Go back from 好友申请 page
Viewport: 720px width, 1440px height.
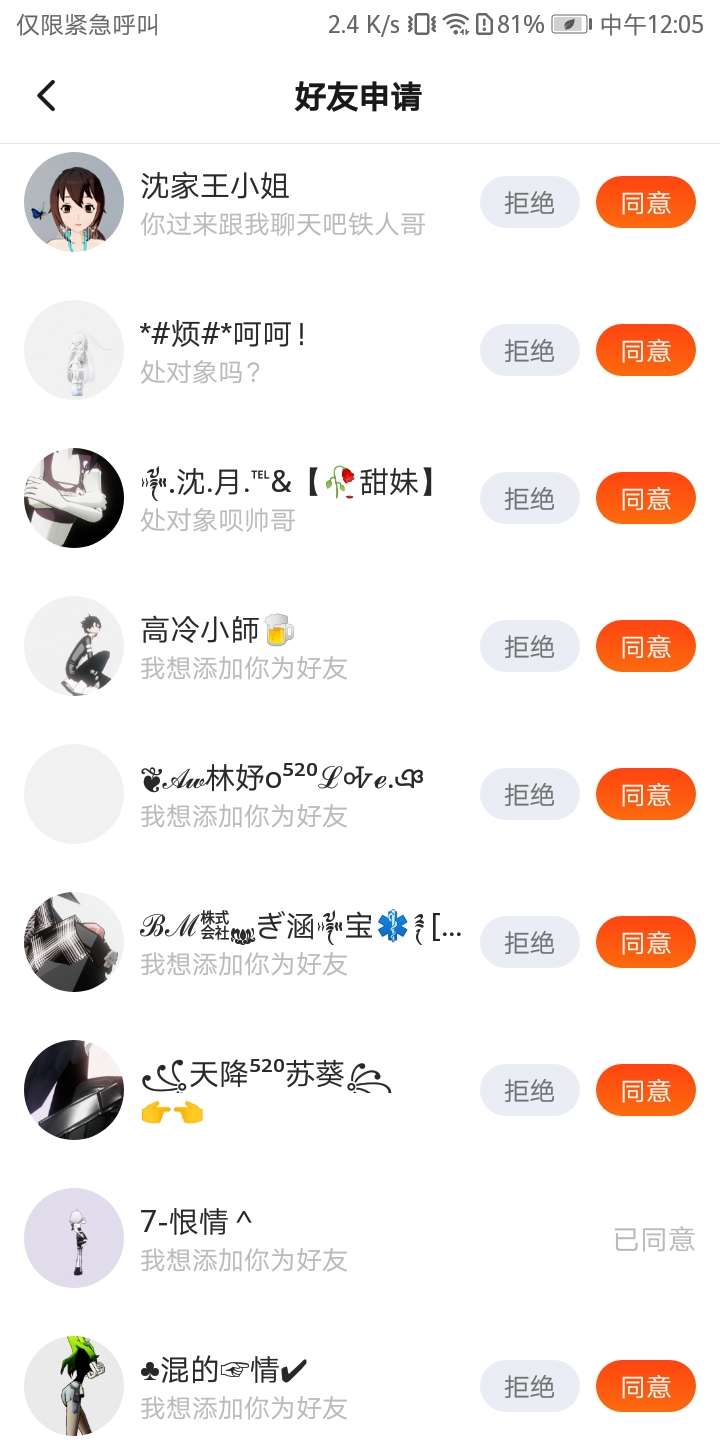[46, 96]
